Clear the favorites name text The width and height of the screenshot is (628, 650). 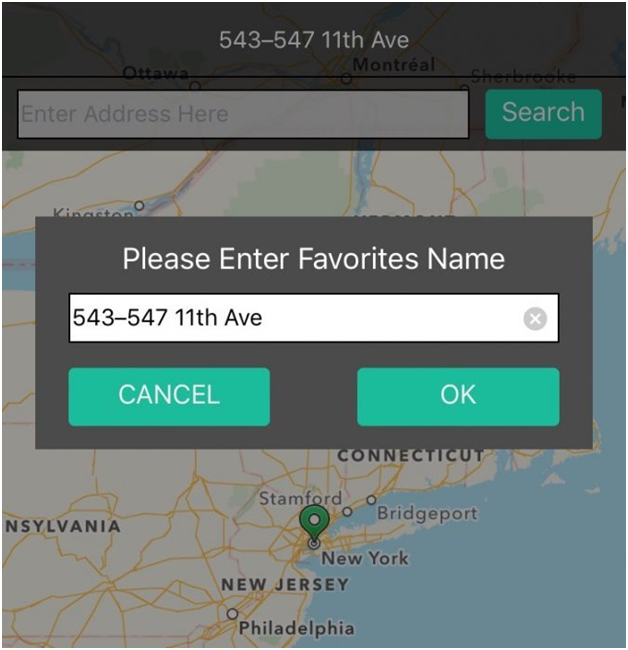(536, 319)
